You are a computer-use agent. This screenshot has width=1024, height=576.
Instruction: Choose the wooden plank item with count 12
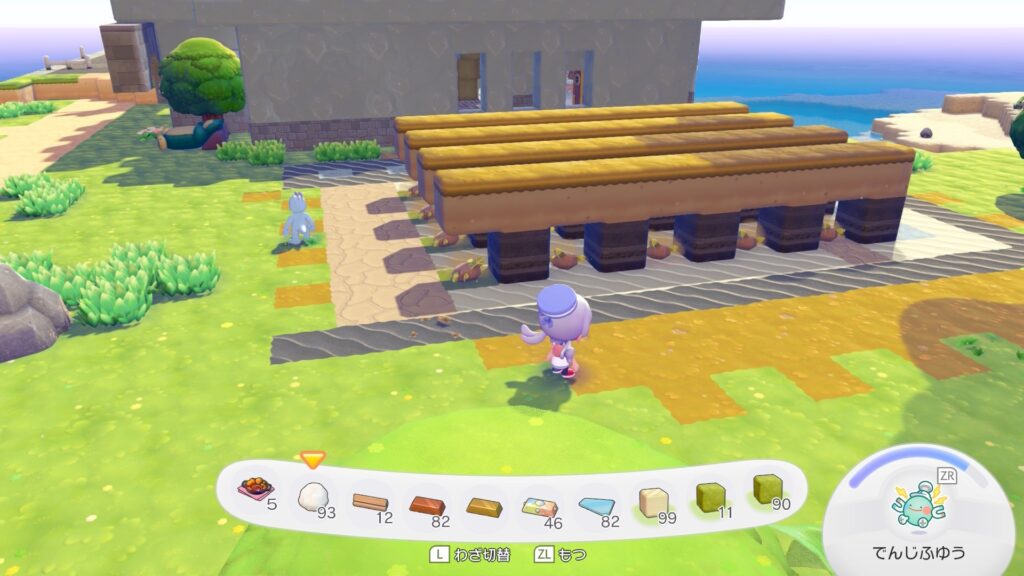tap(369, 502)
